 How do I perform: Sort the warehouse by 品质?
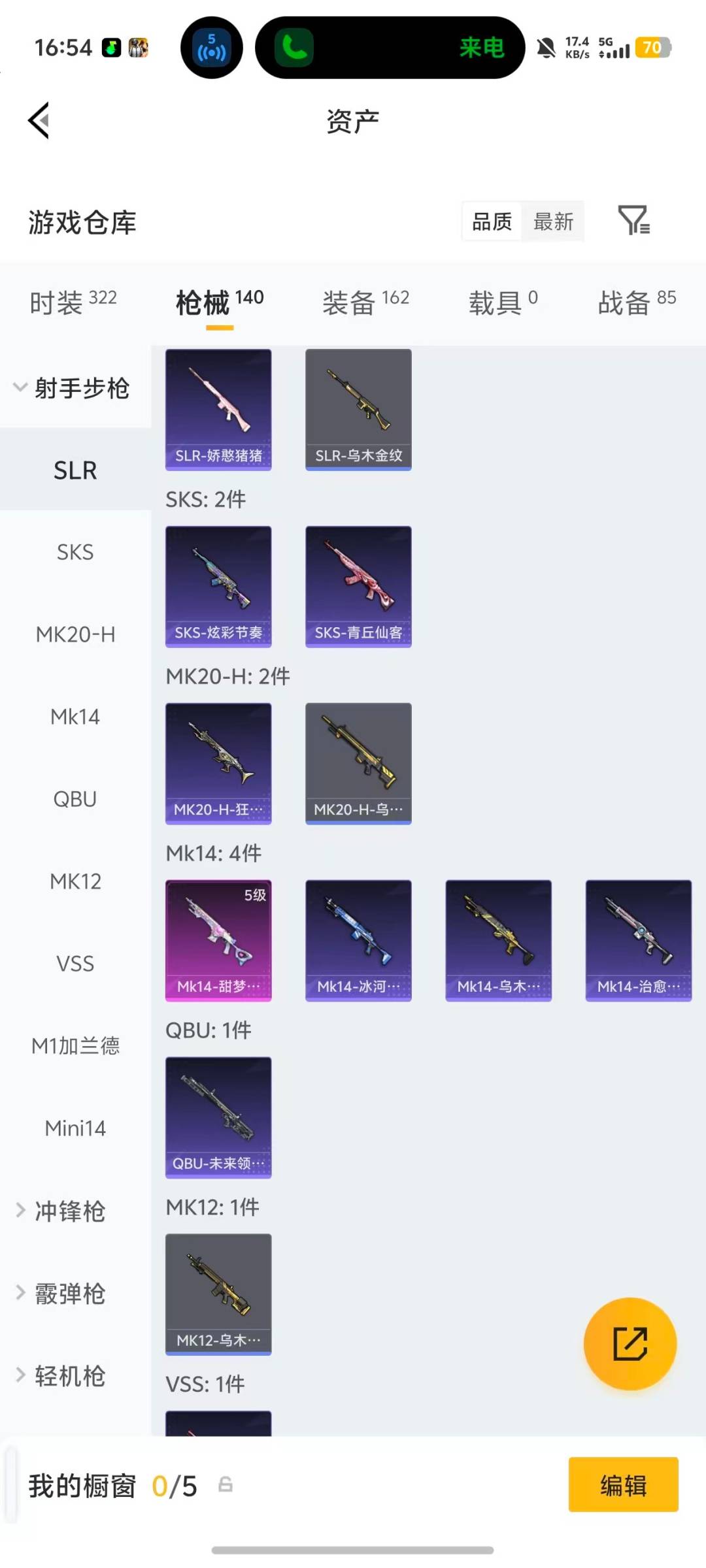[x=492, y=222]
